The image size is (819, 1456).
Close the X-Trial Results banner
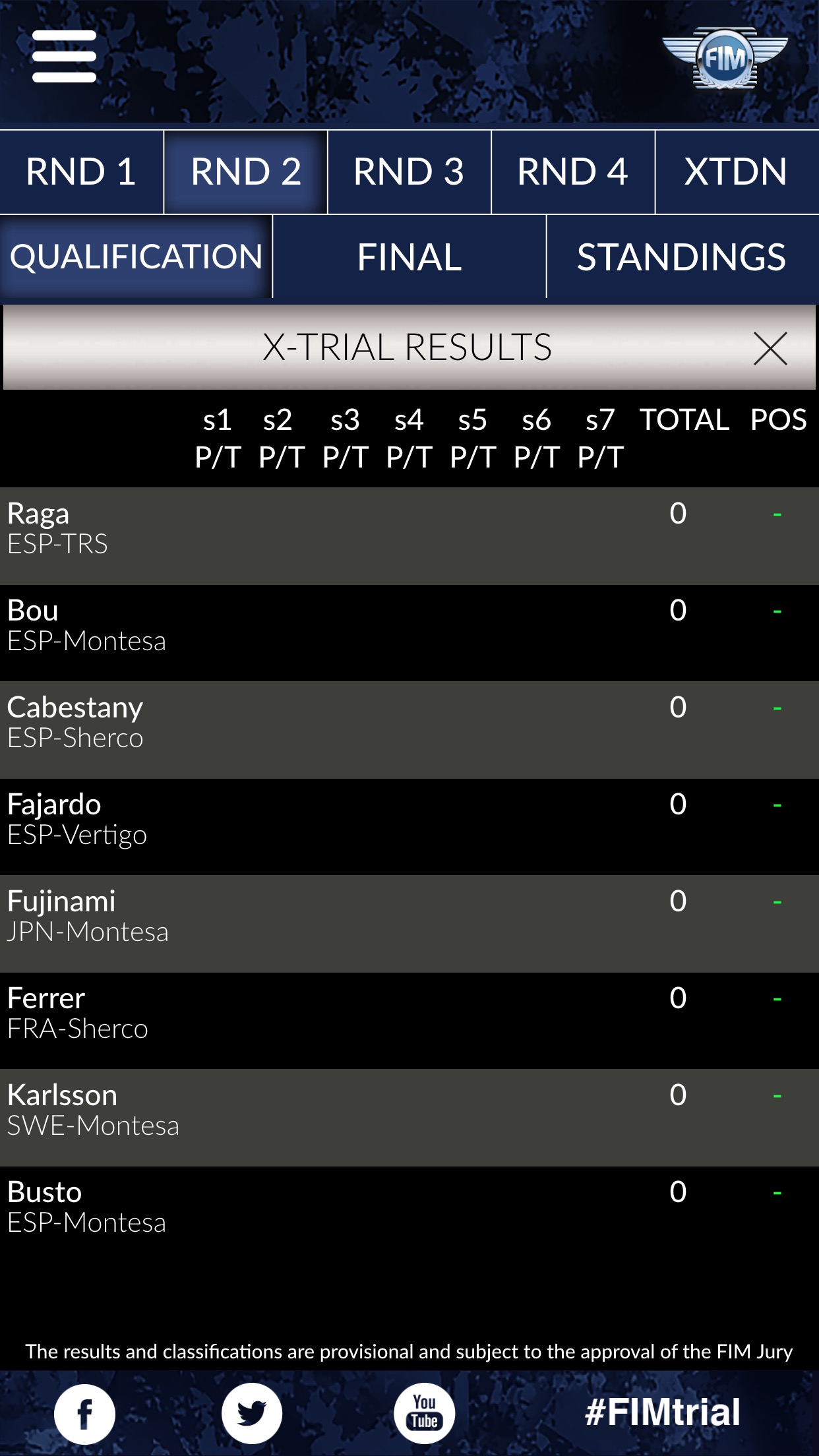(770, 348)
